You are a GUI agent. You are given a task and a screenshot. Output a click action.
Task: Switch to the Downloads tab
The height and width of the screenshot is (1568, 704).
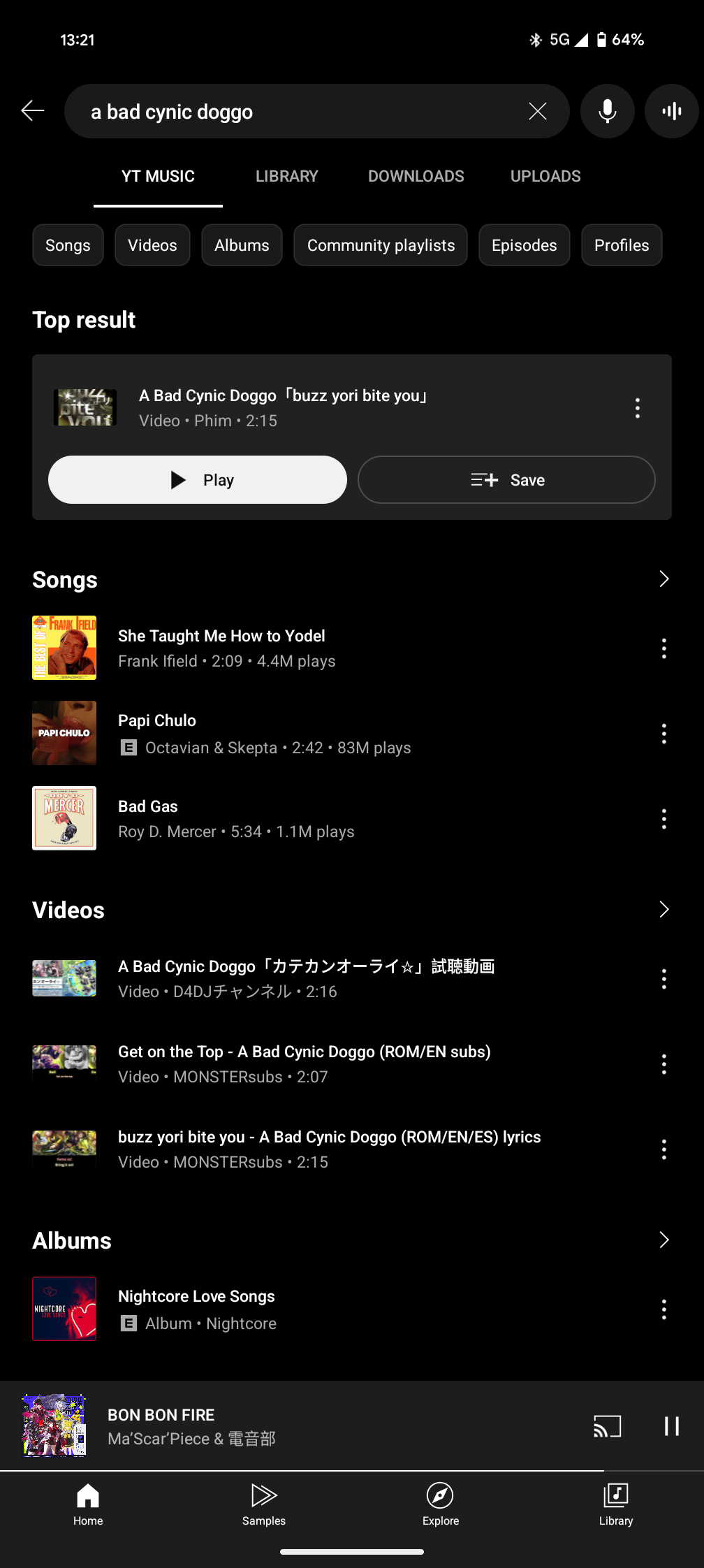416,176
